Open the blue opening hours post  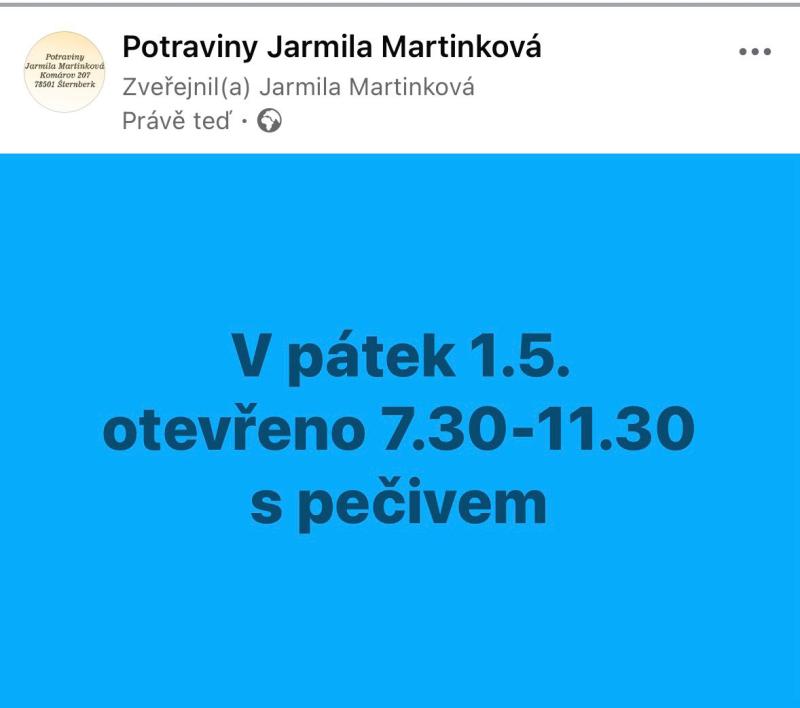coord(400,430)
